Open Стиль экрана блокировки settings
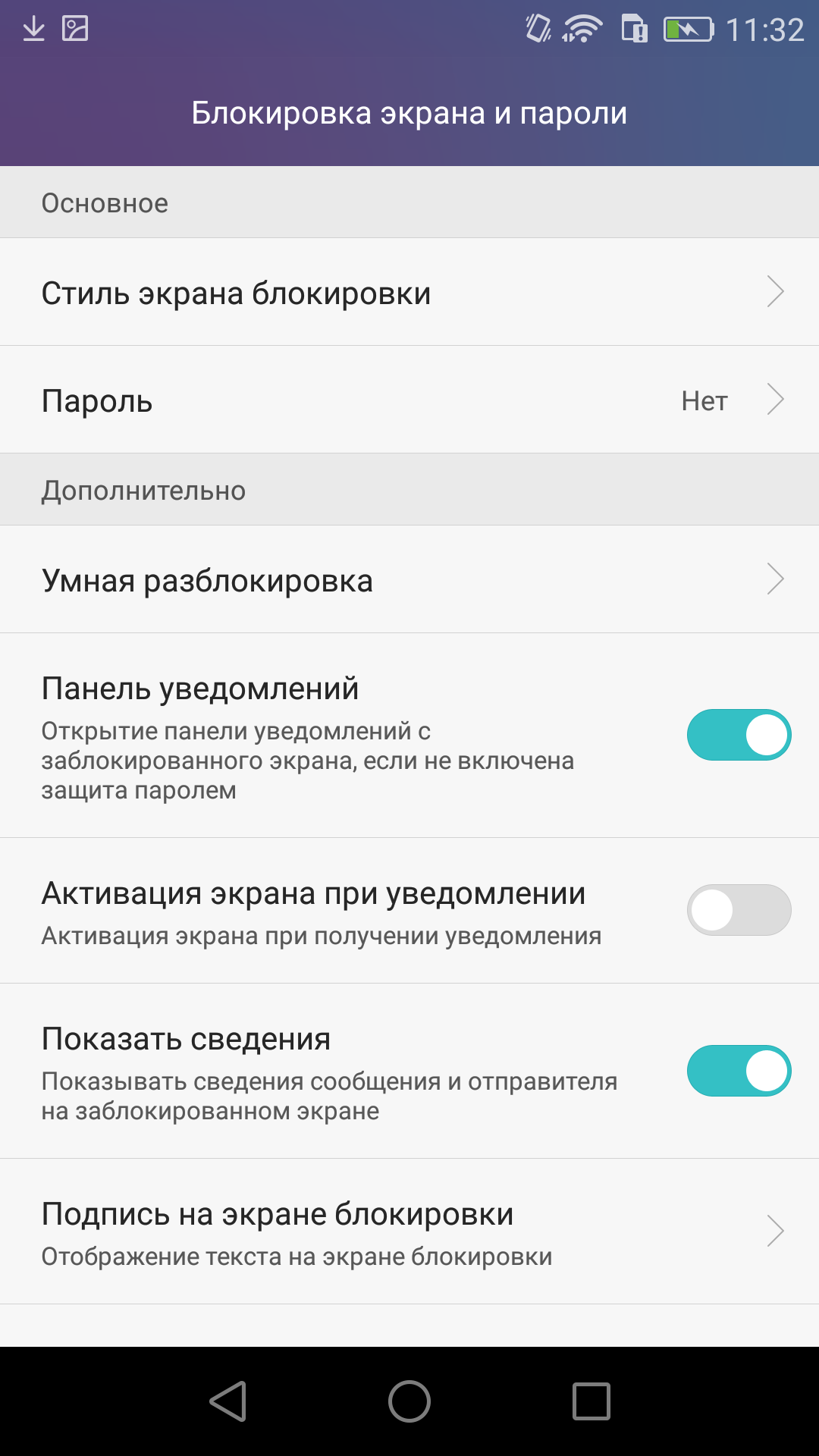 [x=409, y=292]
